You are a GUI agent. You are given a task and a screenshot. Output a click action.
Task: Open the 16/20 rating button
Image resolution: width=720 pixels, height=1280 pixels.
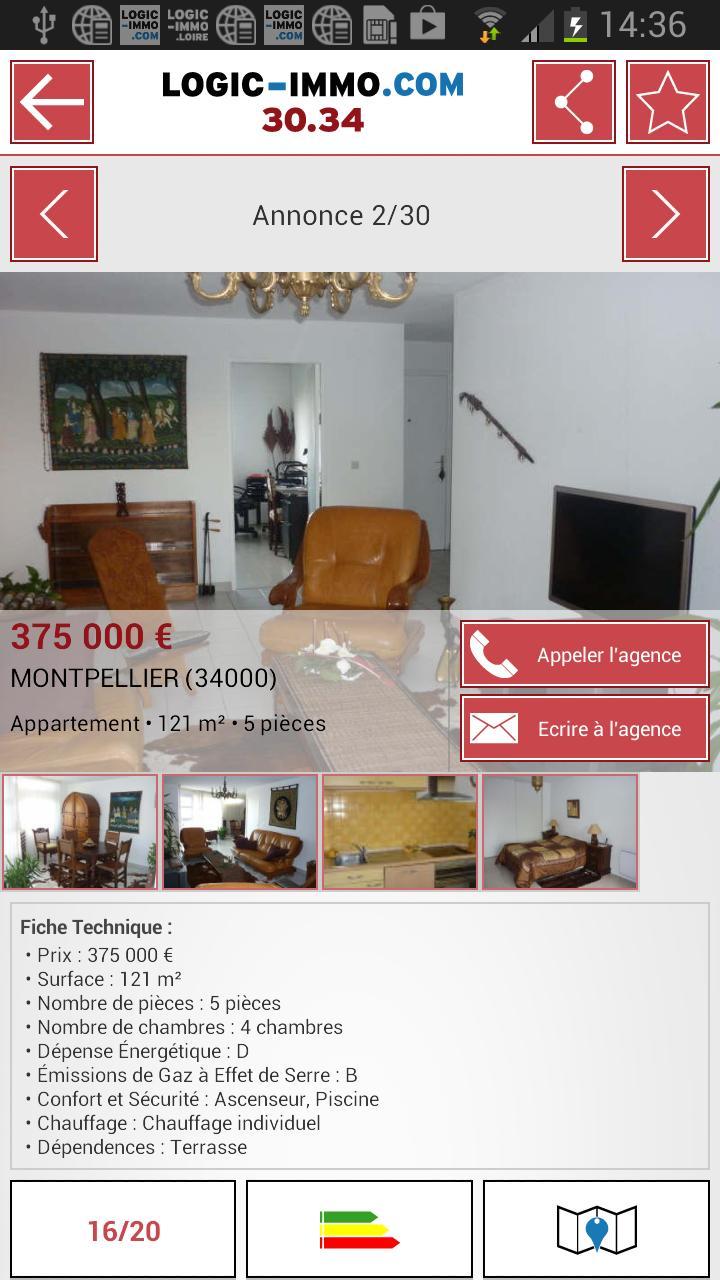tap(123, 1230)
